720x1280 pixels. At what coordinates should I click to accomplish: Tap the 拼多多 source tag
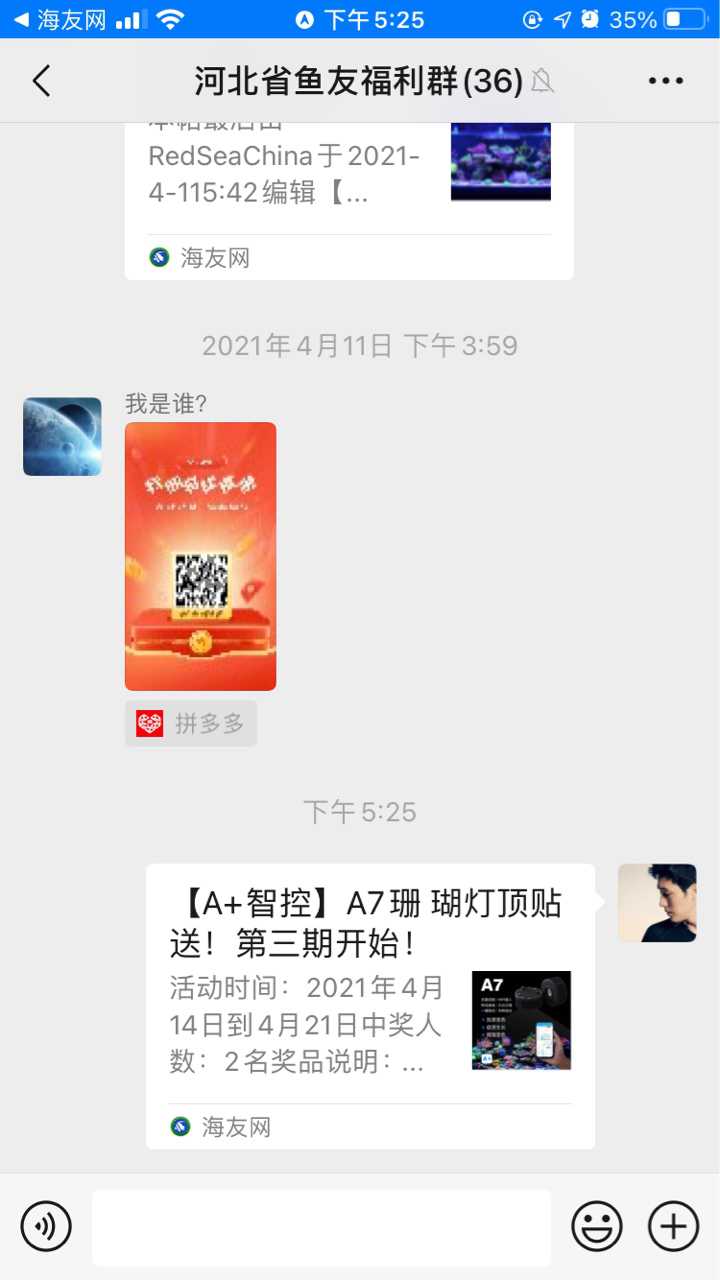click(191, 723)
